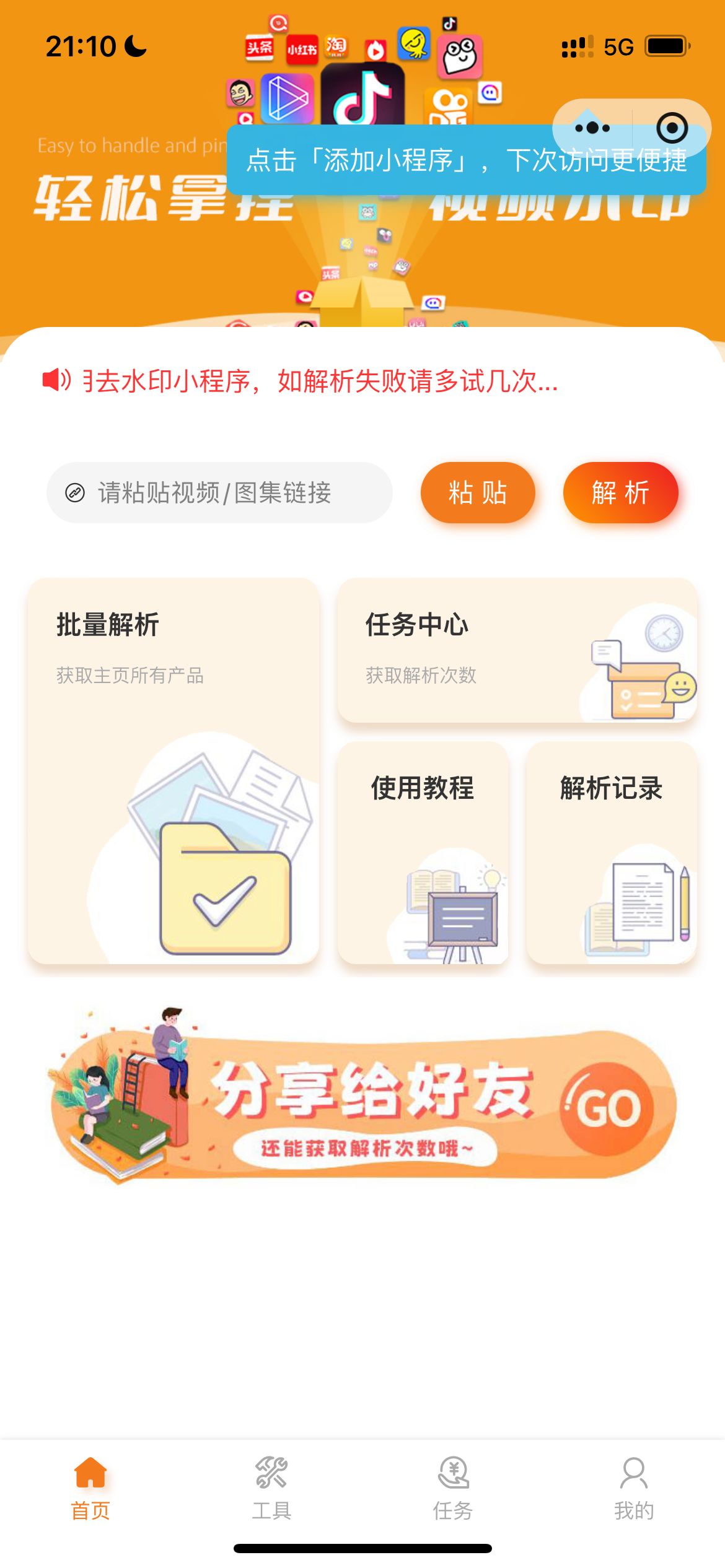
Task: Open the 任务中心 task center card
Action: (x=517, y=650)
